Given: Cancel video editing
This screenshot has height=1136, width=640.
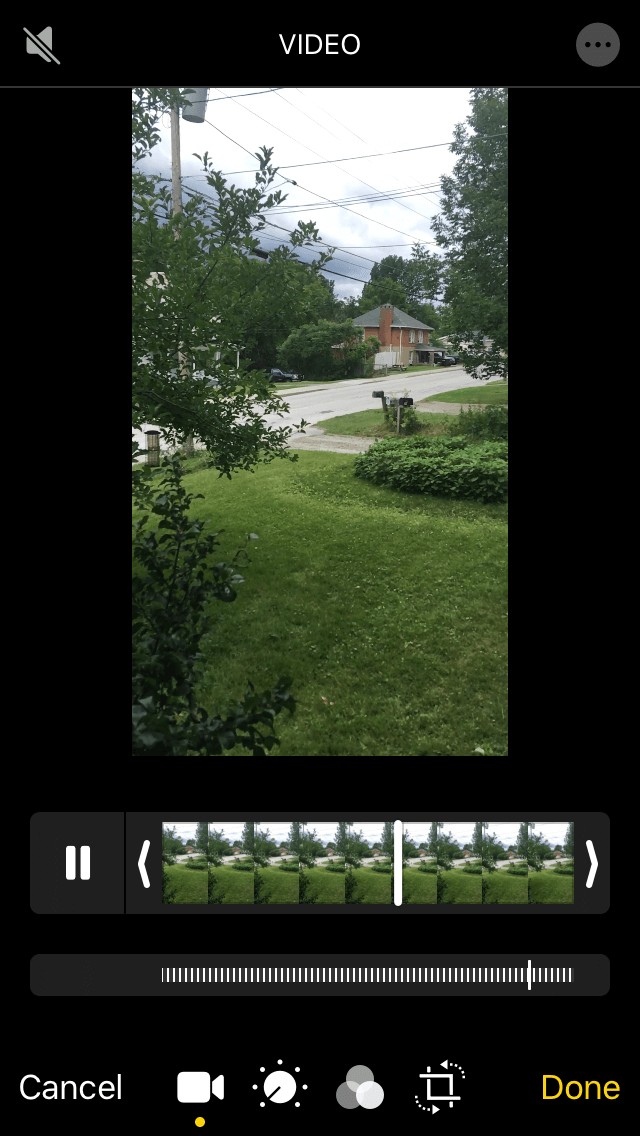Looking at the screenshot, I should point(71,1087).
